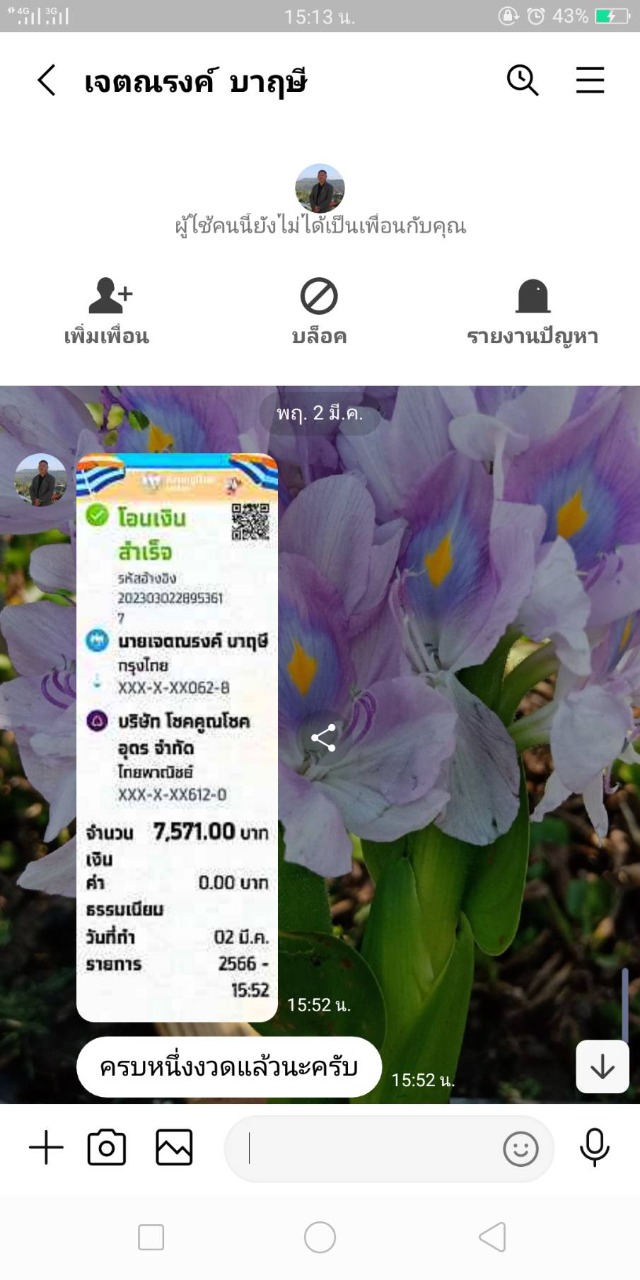The height and width of the screenshot is (1280, 640).
Task: Tap the system home button
Action: (320, 1238)
